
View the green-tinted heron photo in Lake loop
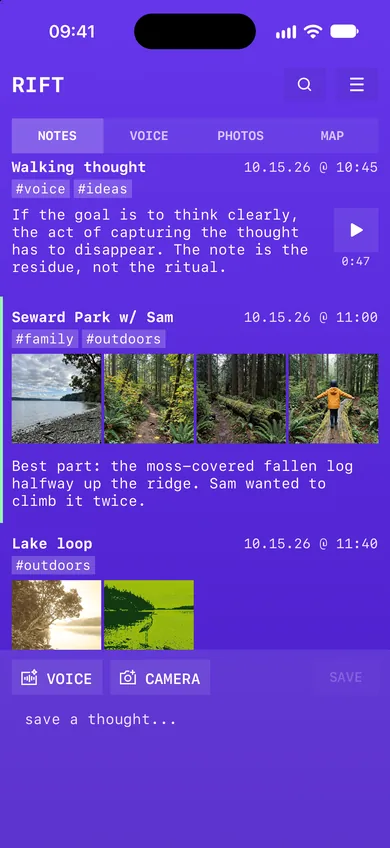[x=149, y=615]
